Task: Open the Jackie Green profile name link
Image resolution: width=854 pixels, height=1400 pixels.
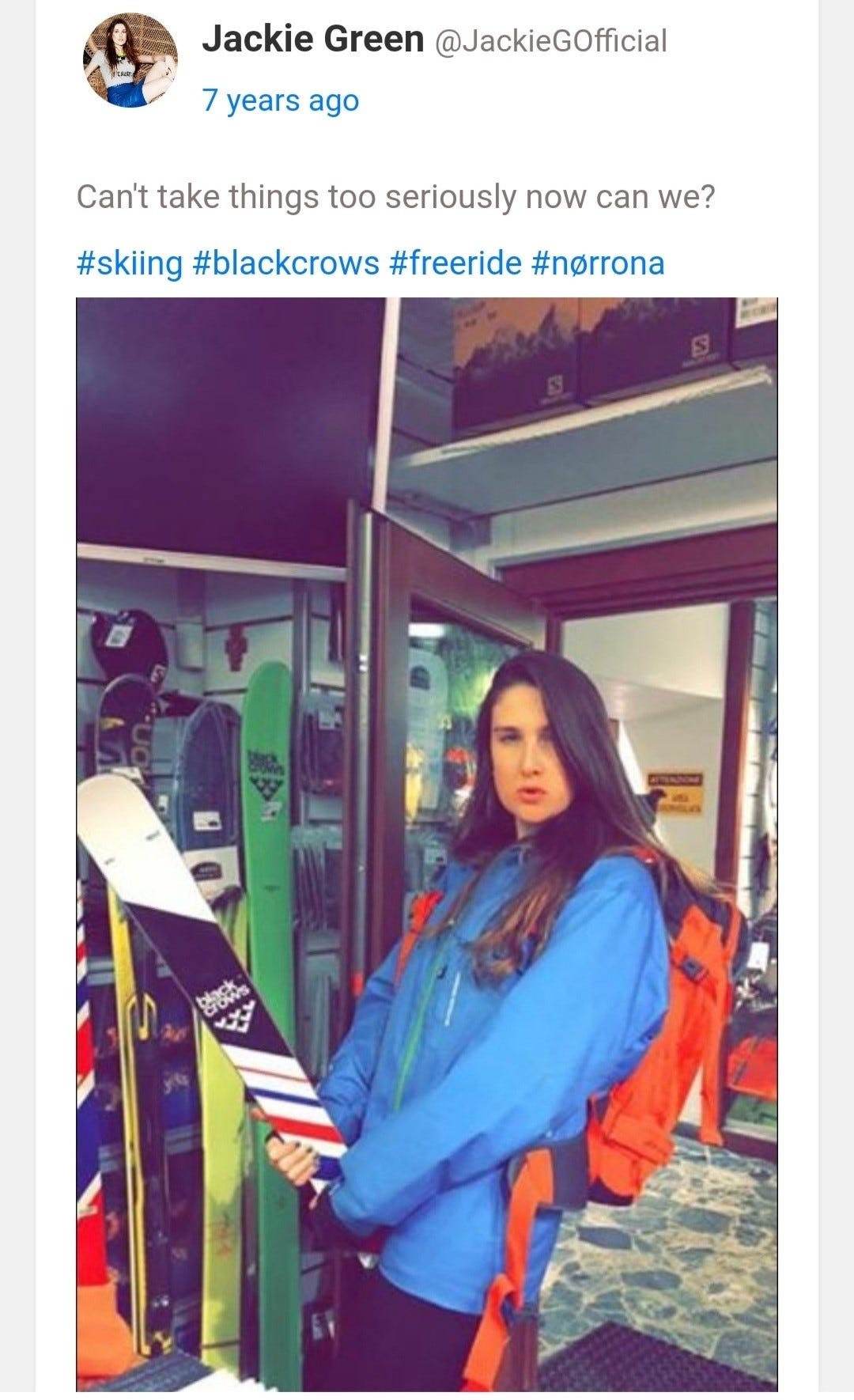Action: [x=313, y=39]
